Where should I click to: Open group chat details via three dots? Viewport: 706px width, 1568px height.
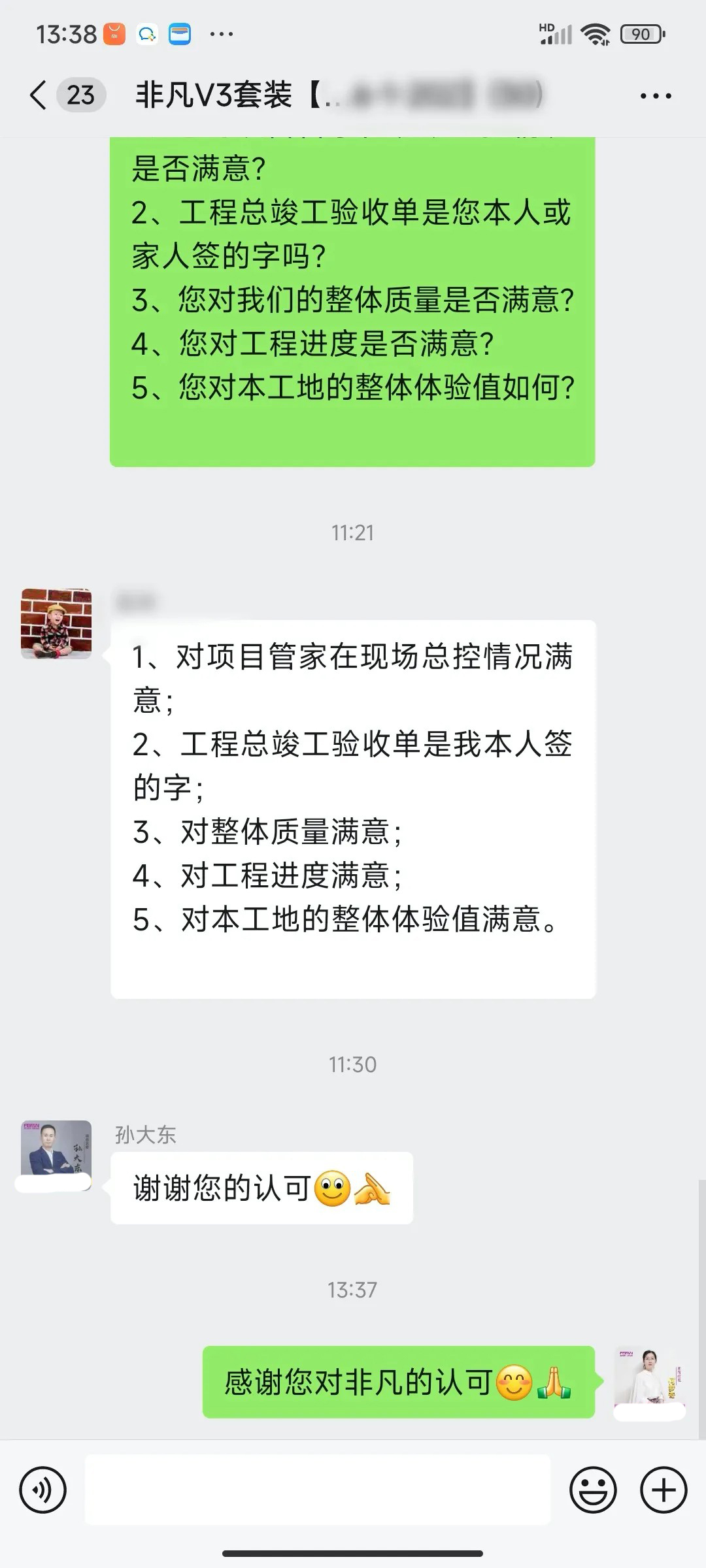tap(656, 96)
